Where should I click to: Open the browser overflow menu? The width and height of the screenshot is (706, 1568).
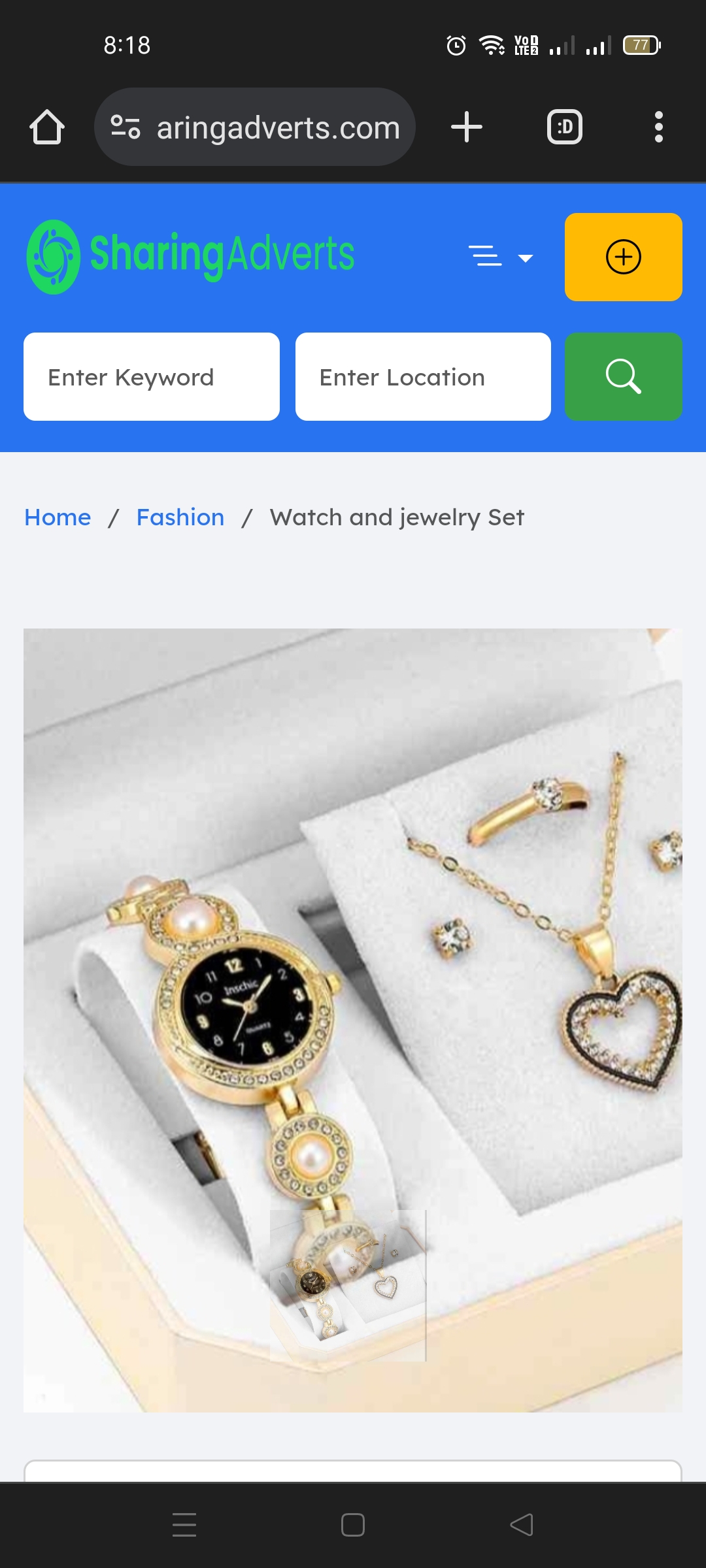click(x=658, y=127)
